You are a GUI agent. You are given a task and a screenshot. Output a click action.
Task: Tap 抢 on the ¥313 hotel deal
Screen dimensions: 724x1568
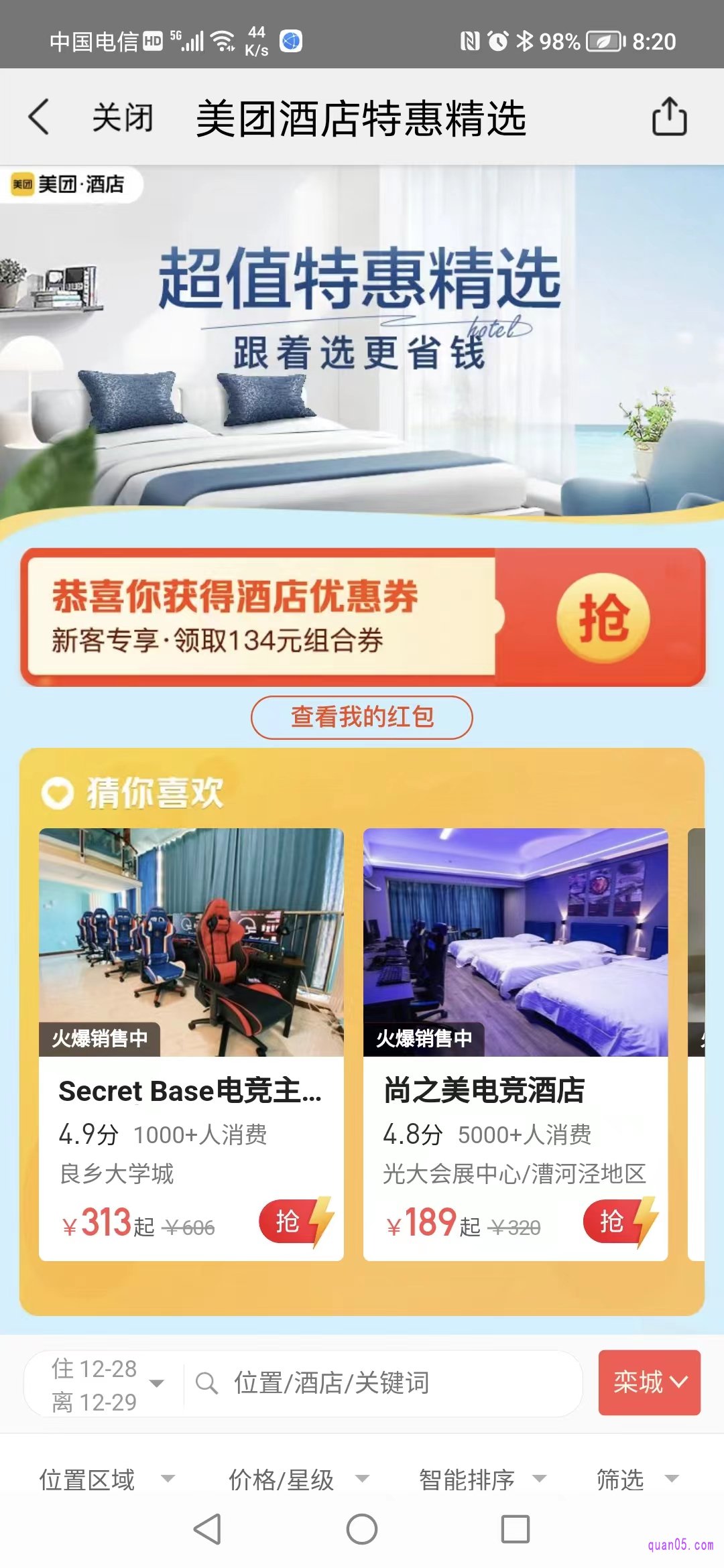(x=296, y=1222)
